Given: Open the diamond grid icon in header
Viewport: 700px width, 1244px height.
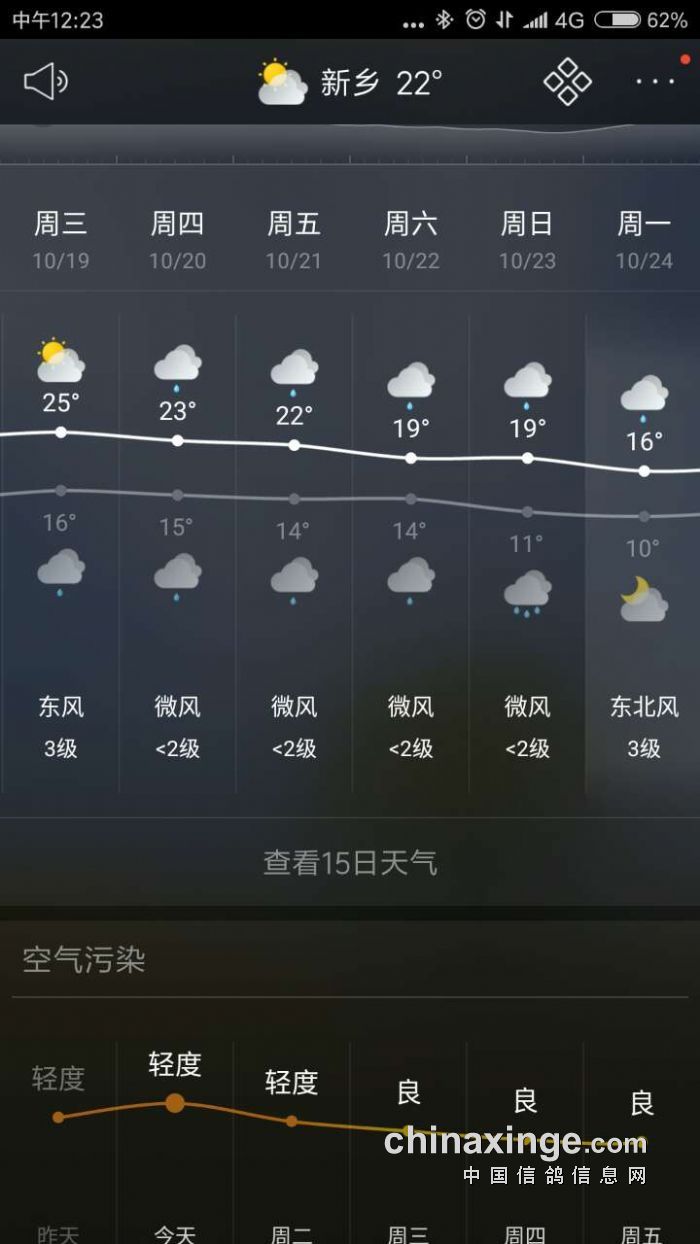Looking at the screenshot, I should (567, 82).
